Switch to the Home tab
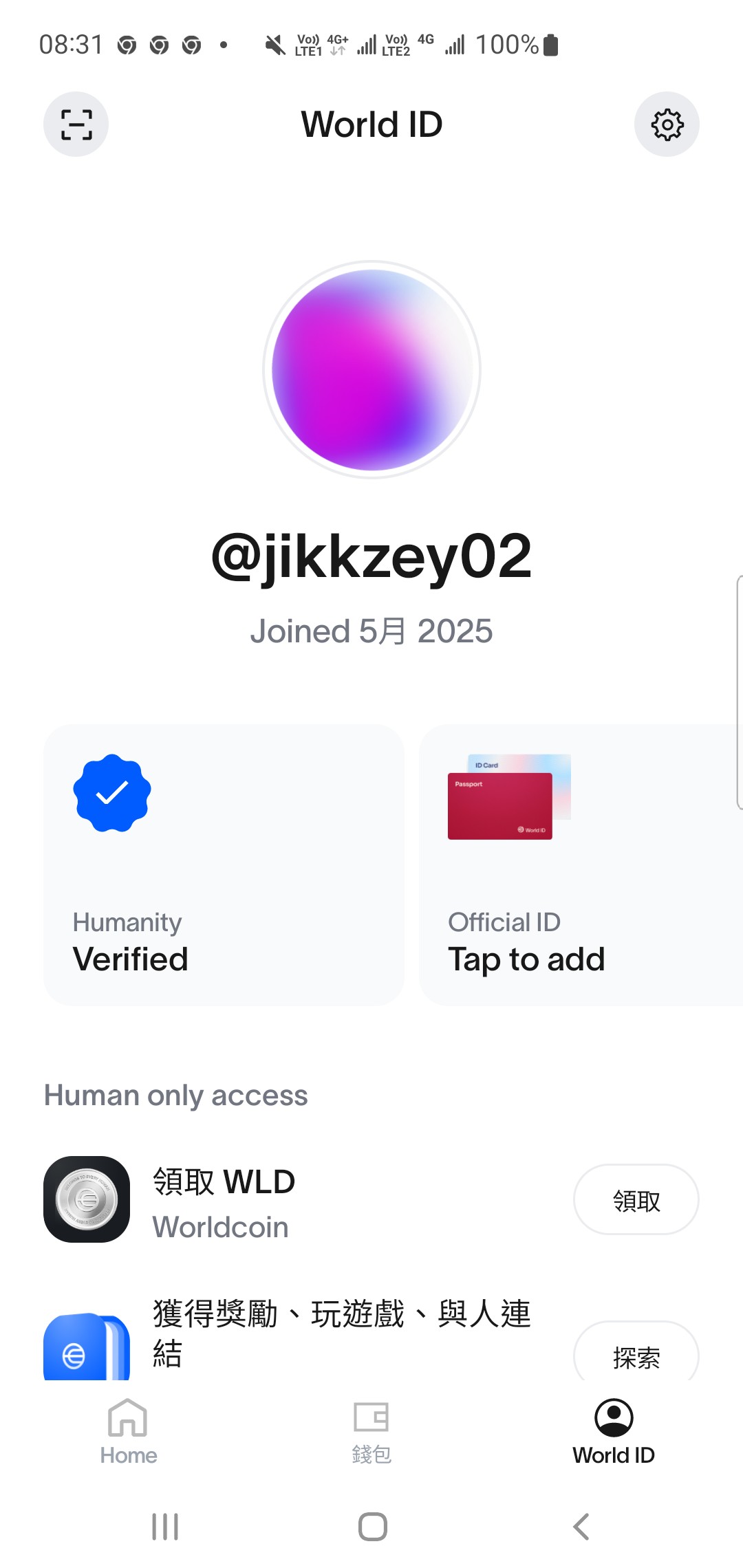This screenshot has width=743, height=1568. point(129,1432)
